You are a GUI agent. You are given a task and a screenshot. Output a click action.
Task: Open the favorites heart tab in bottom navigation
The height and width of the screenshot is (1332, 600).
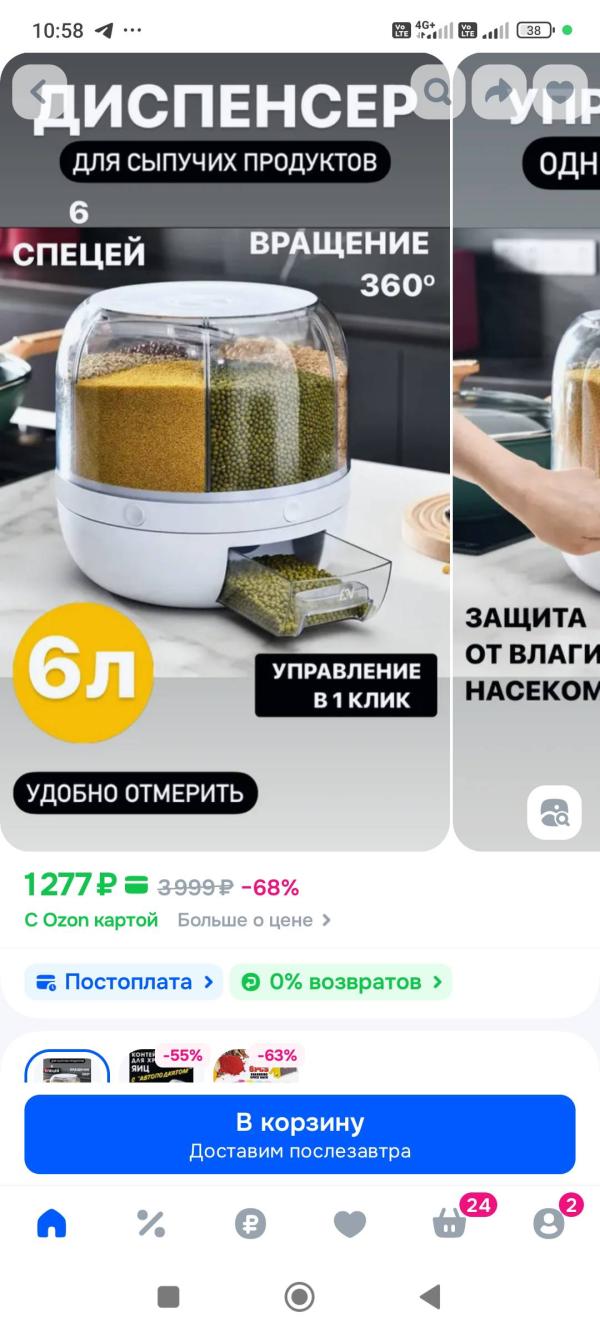350,1224
